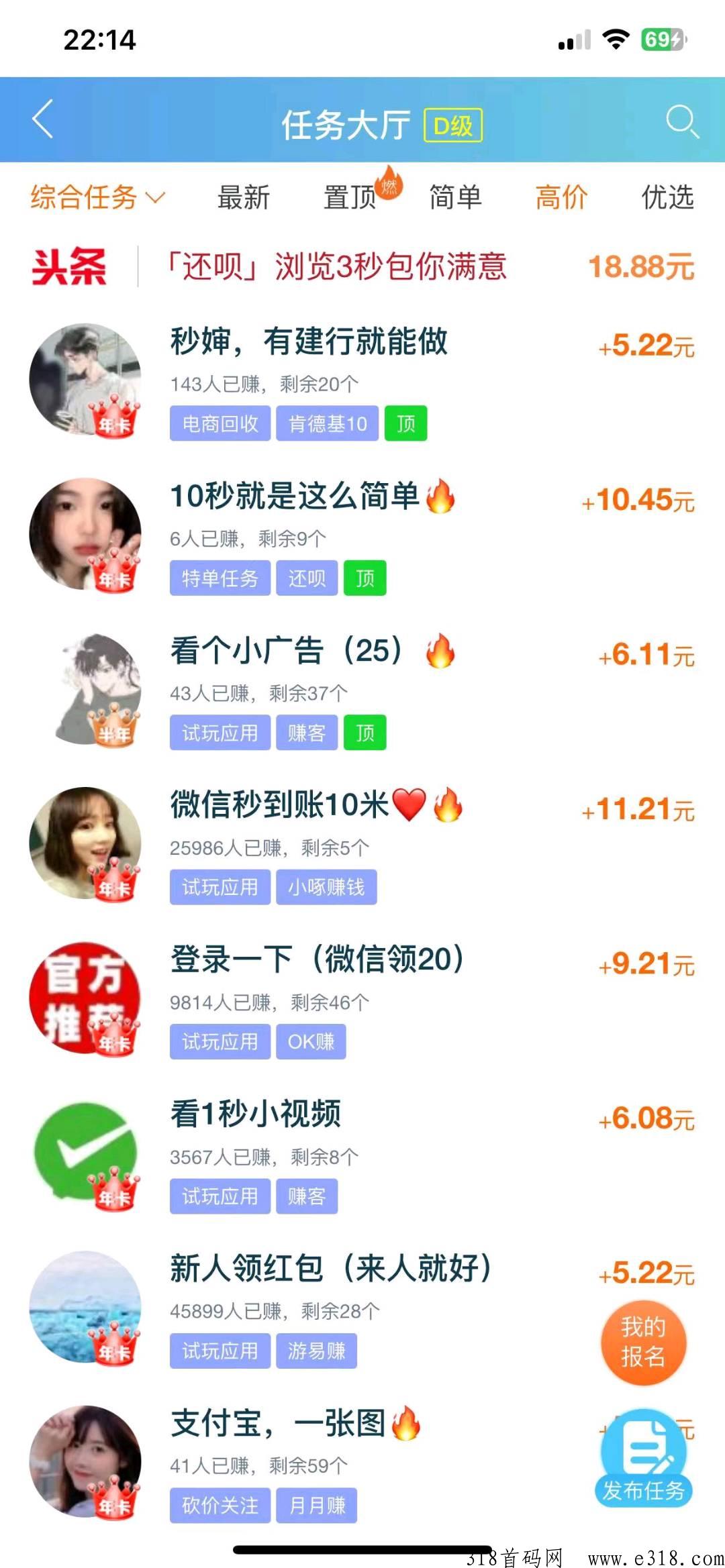Show the 高价 tasks tab
Screen dimensions: 725x1568
click(x=561, y=197)
